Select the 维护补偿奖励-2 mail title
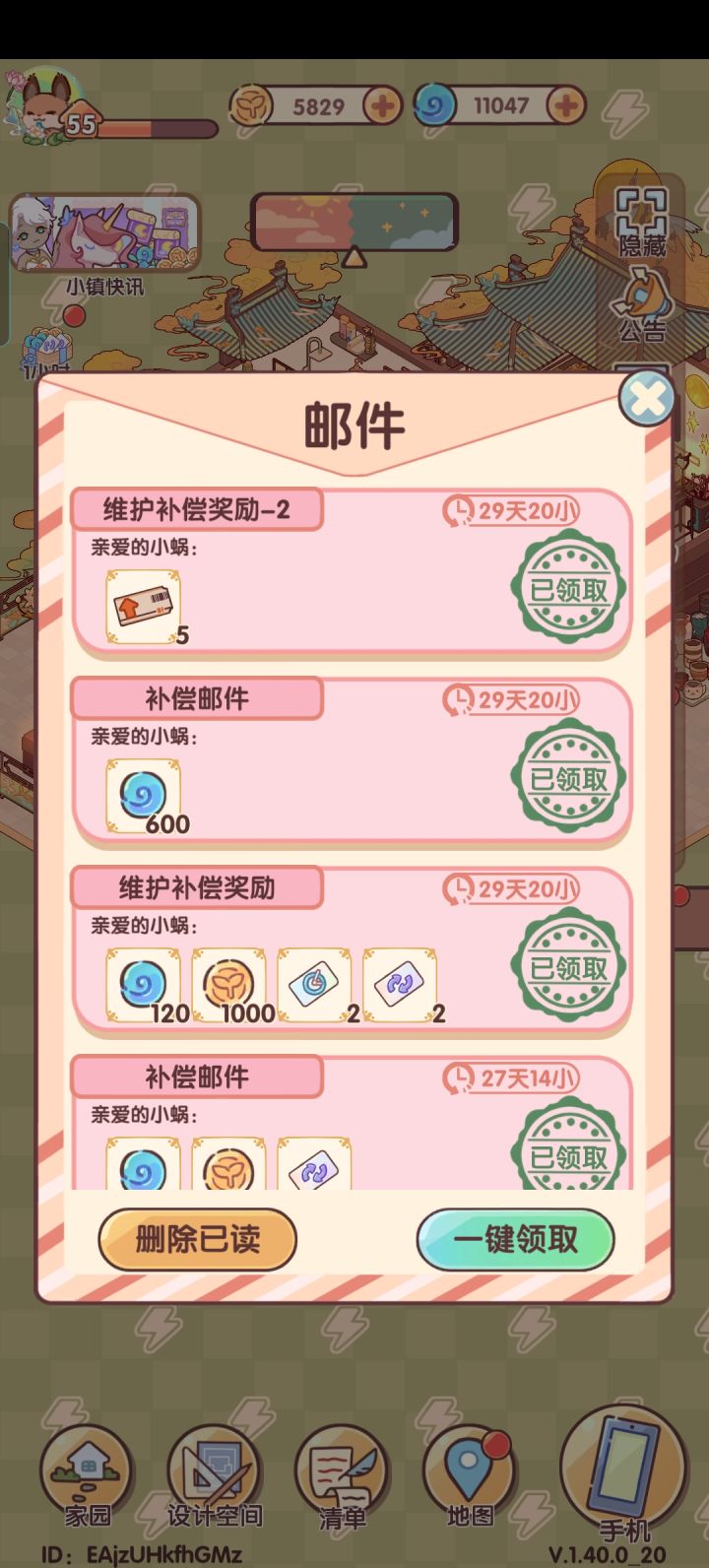Screen dimensions: 709x1568 pyautogui.click(x=197, y=511)
